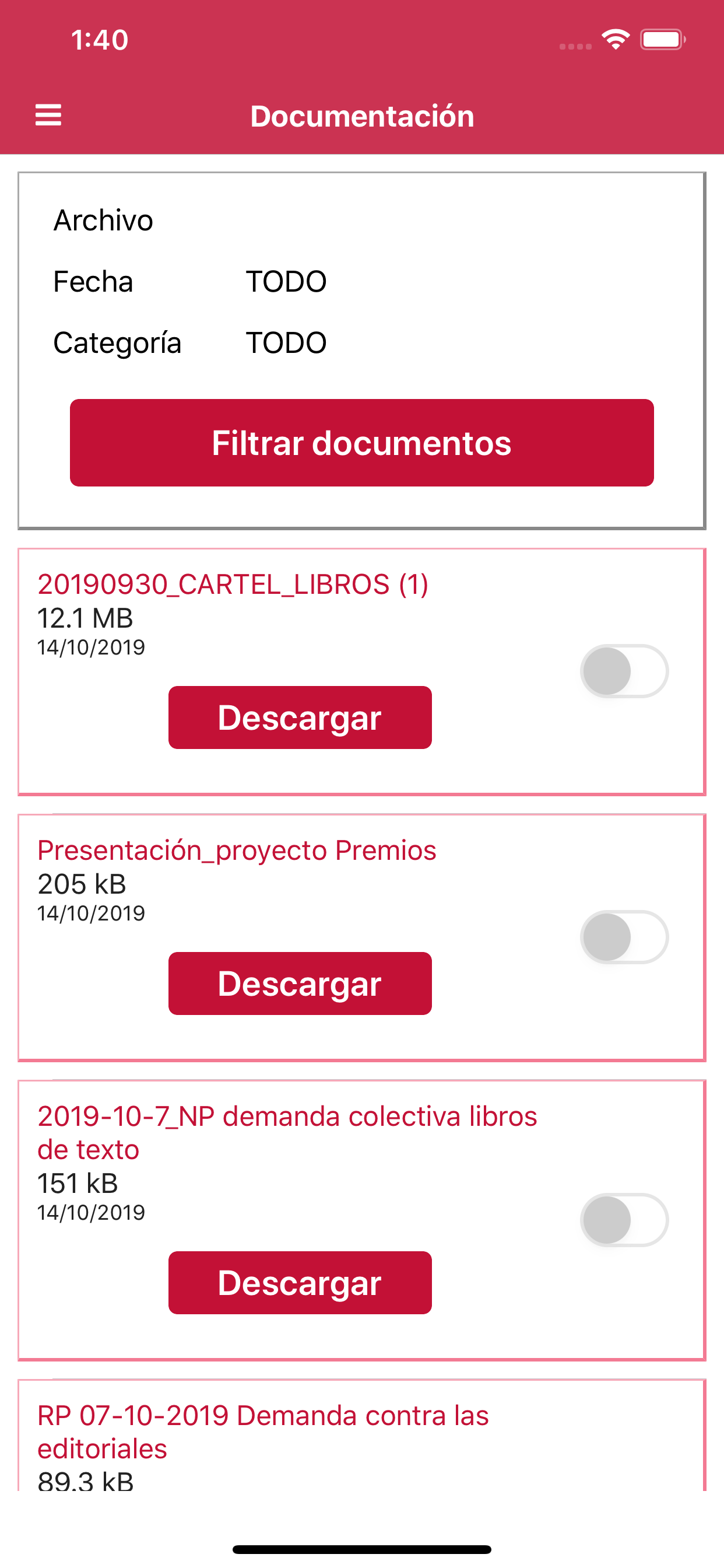Toggle switch for 2019-10-7_NP demanda colectiva
The height and width of the screenshot is (1568, 724).
coord(624,1220)
